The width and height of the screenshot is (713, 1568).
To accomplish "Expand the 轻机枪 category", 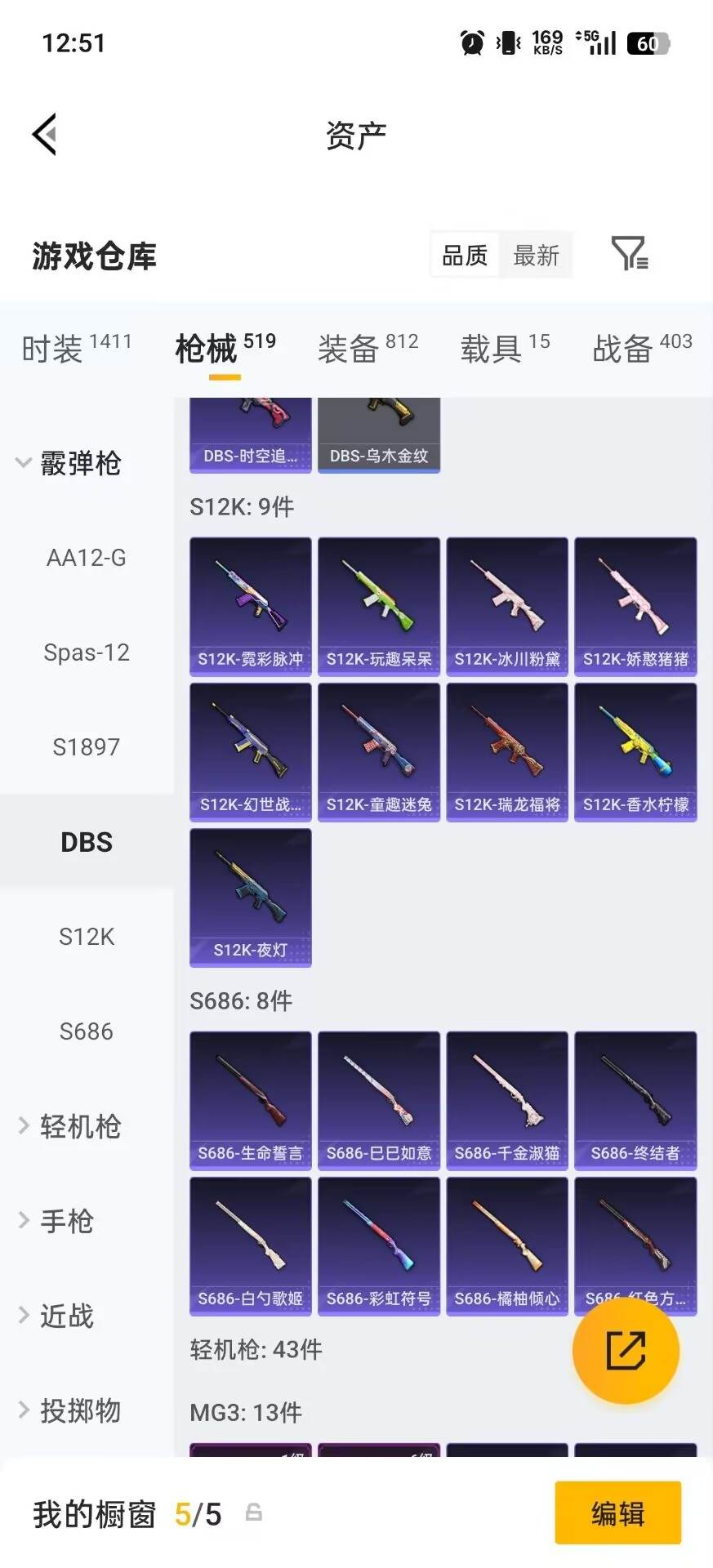I will [x=69, y=1126].
